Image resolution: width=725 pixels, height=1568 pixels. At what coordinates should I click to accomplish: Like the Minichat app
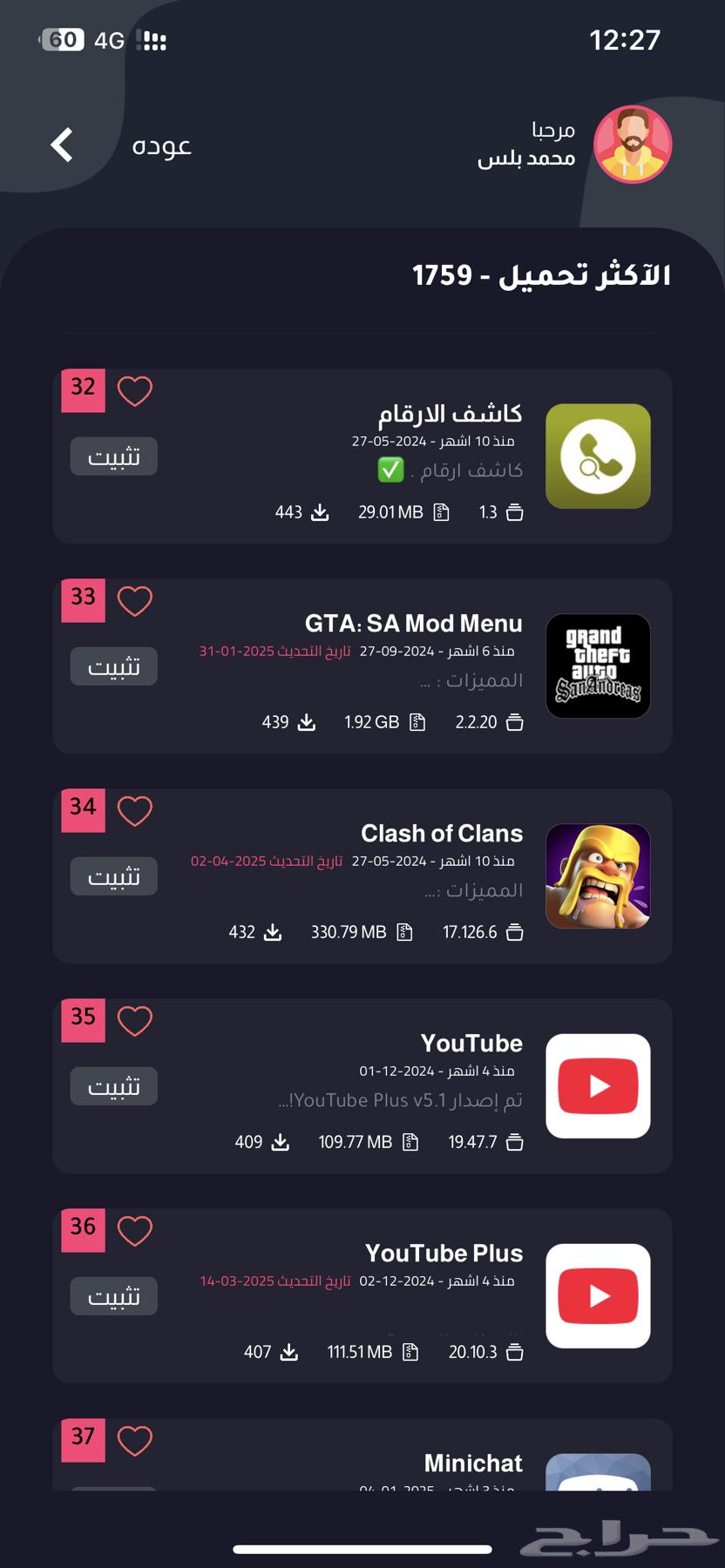click(x=135, y=1441)
